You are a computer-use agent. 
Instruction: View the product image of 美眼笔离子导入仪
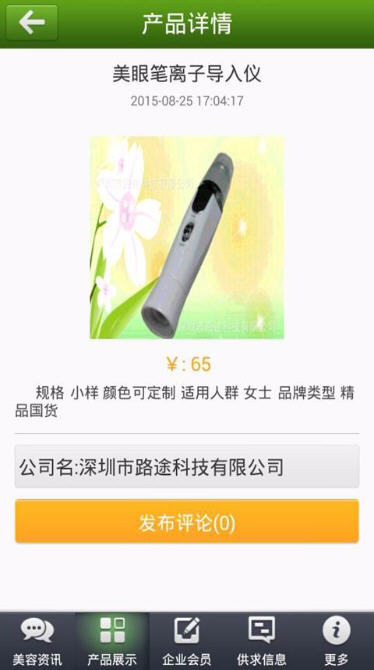tap(187, 238)
